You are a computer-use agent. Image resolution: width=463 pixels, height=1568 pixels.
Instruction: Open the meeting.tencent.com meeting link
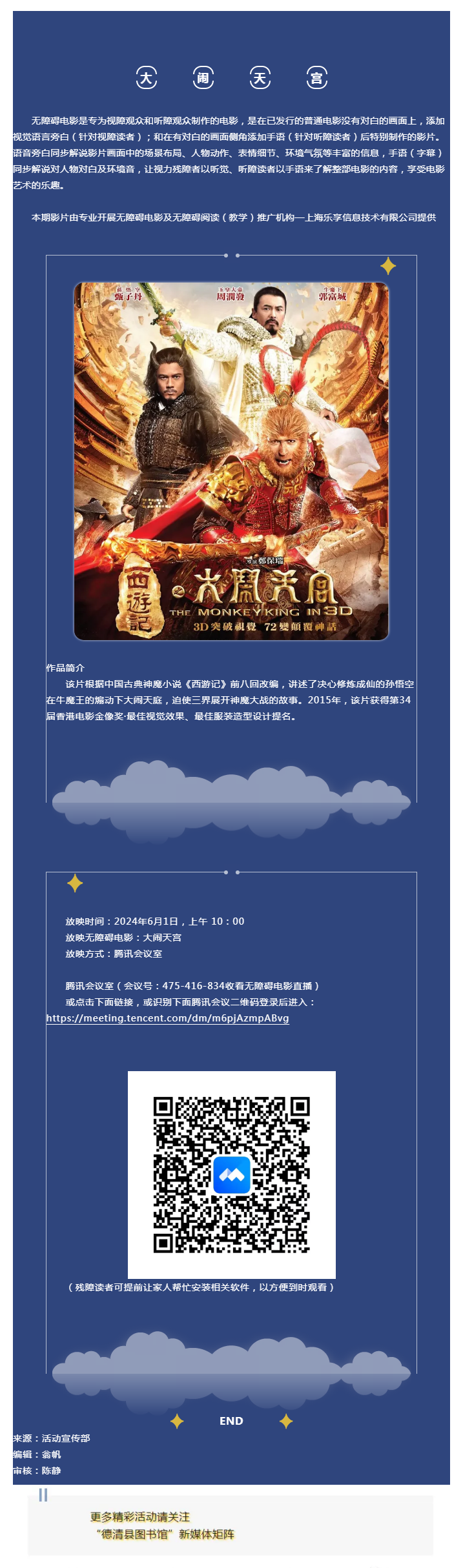[x=167, y=1018]
